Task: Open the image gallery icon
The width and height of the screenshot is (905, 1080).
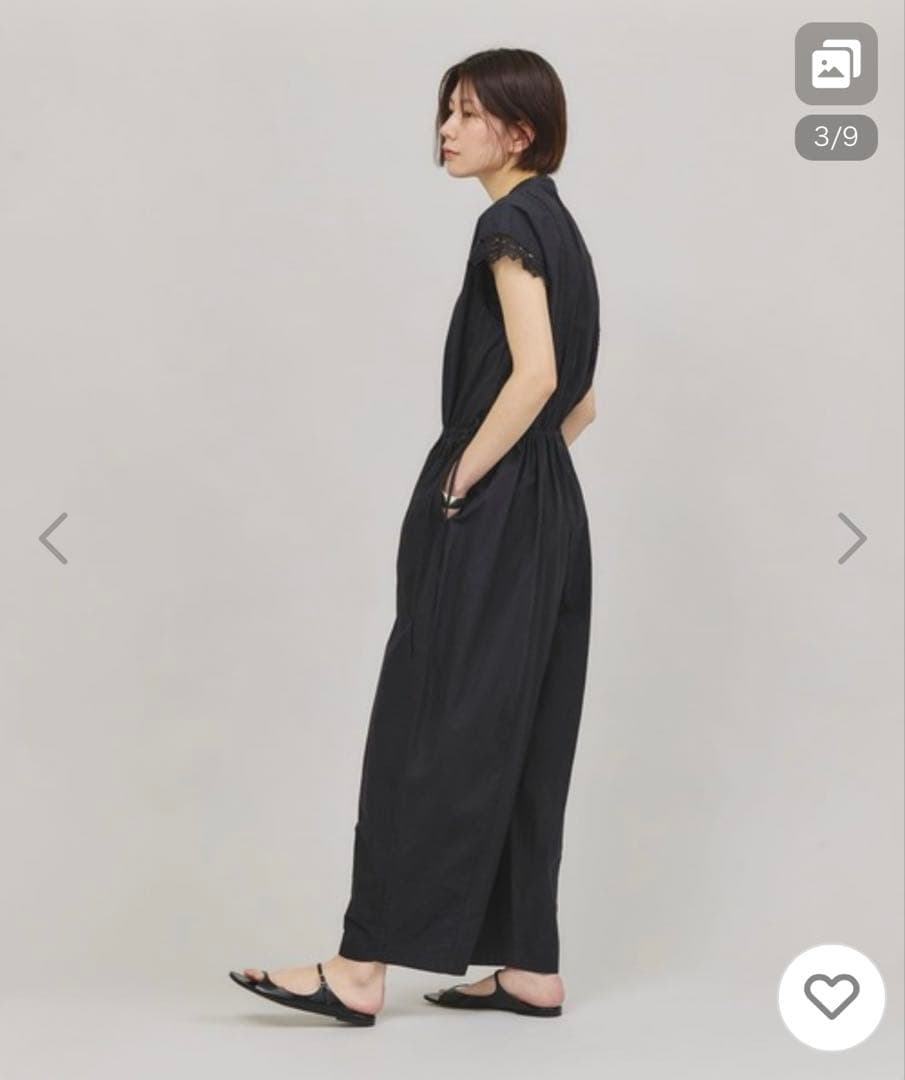Action: [x=836, y=64]
